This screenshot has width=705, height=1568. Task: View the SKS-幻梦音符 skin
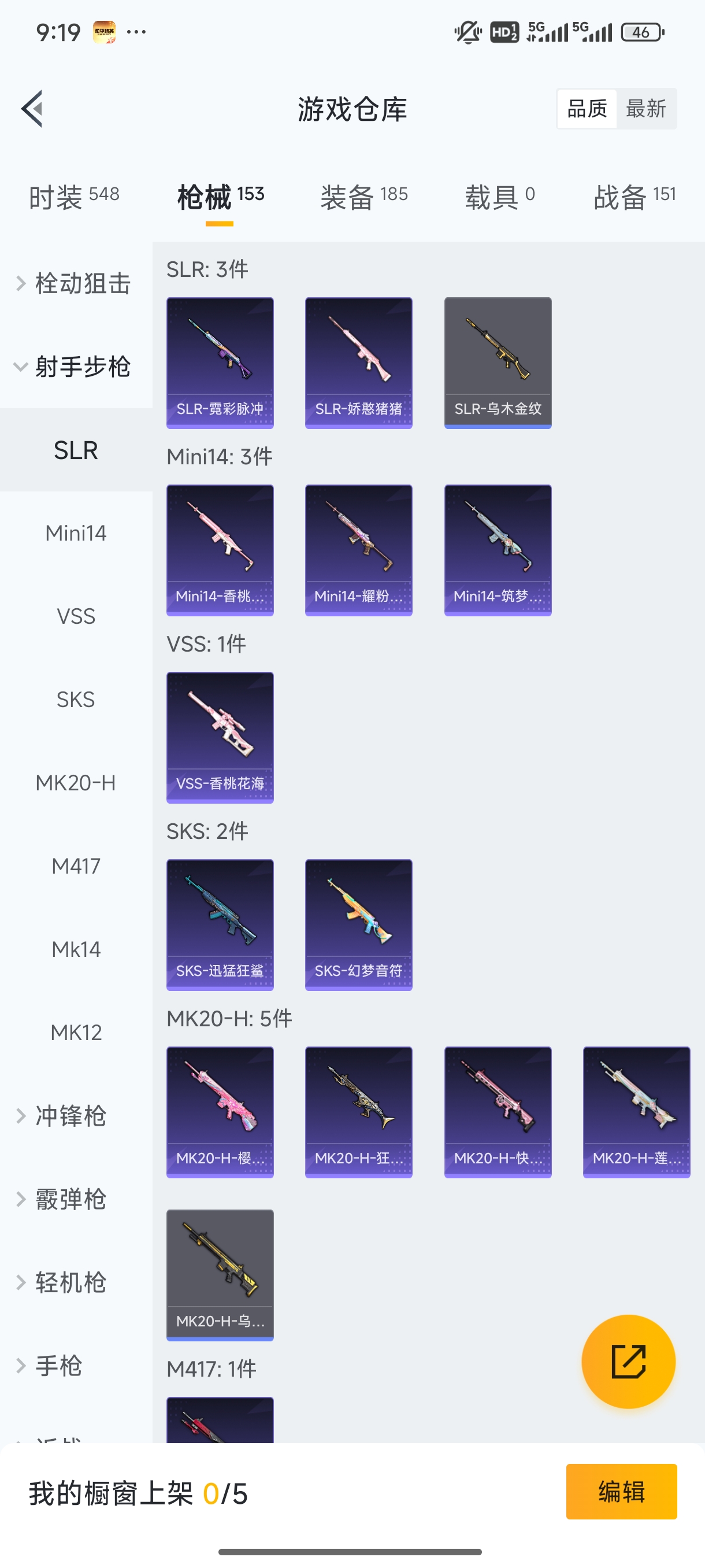pos(358,924)
